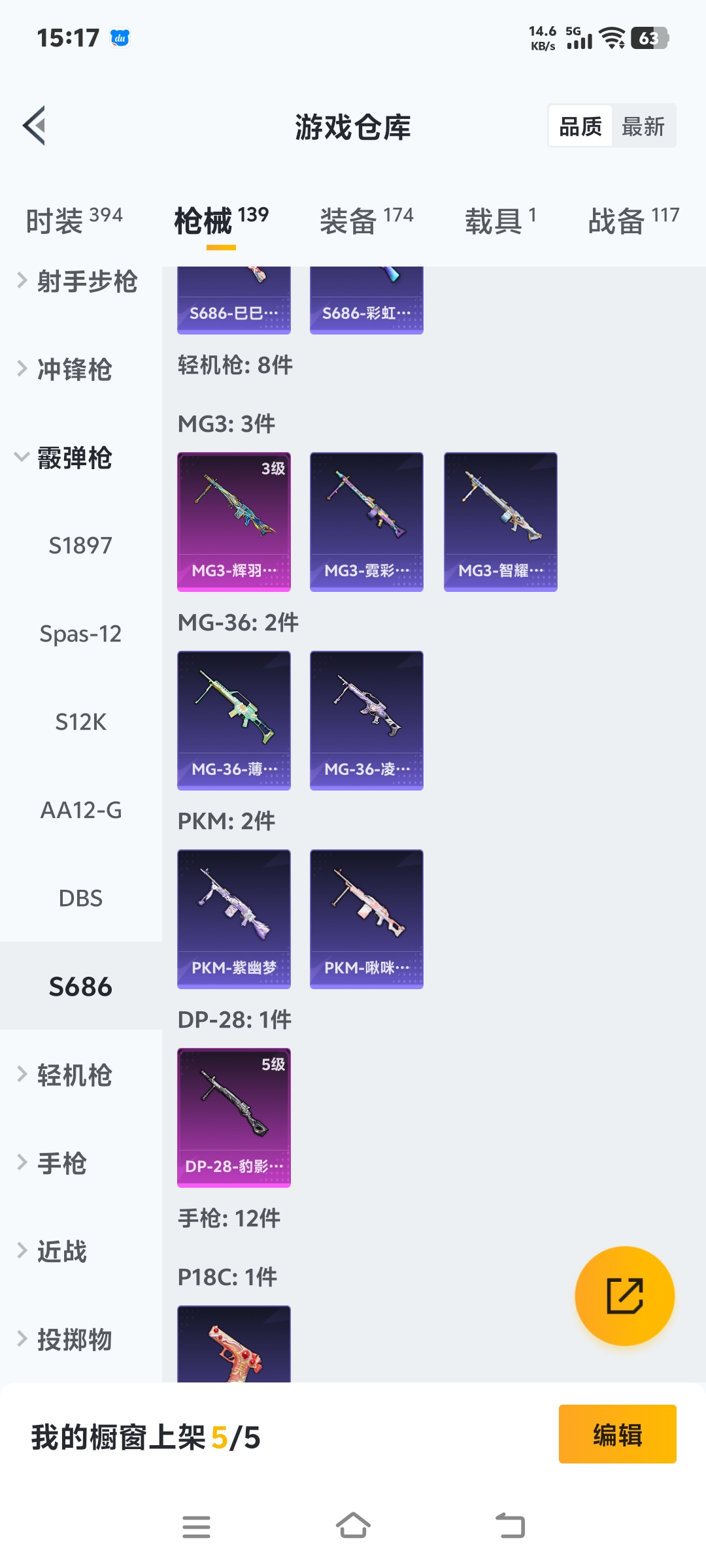Go back using the top-left arrow
The width and height of the screenshot is (706, 1568).
point(35,125)
